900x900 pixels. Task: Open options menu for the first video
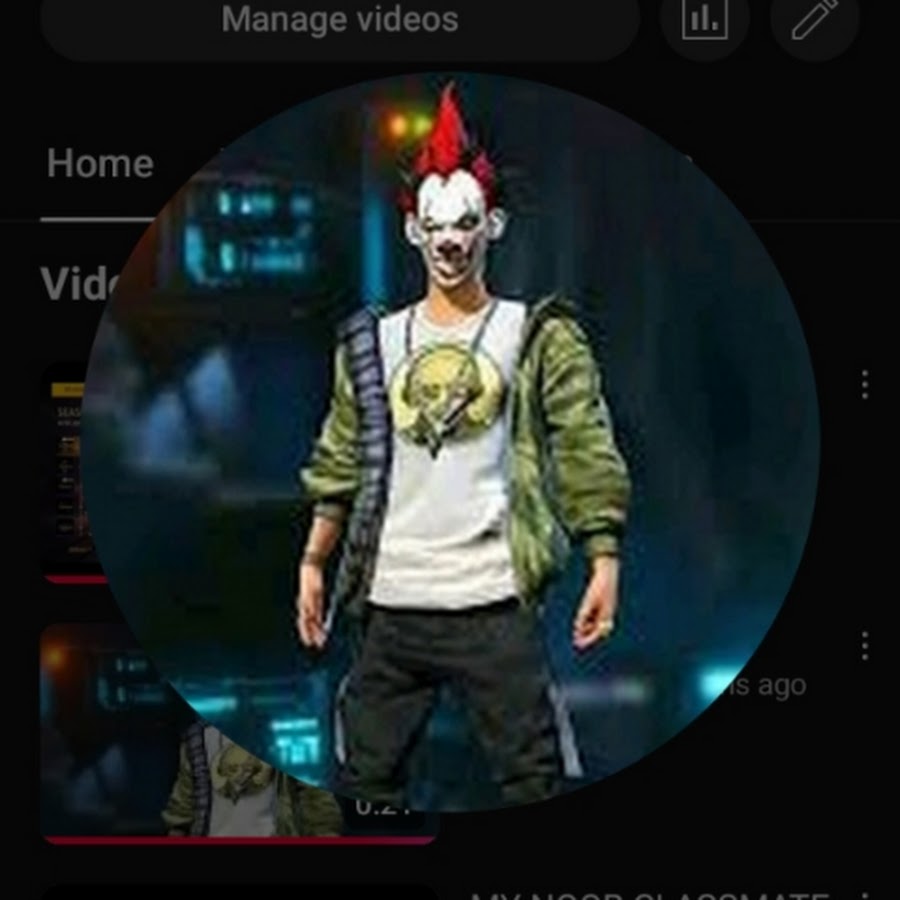(864, 384)
